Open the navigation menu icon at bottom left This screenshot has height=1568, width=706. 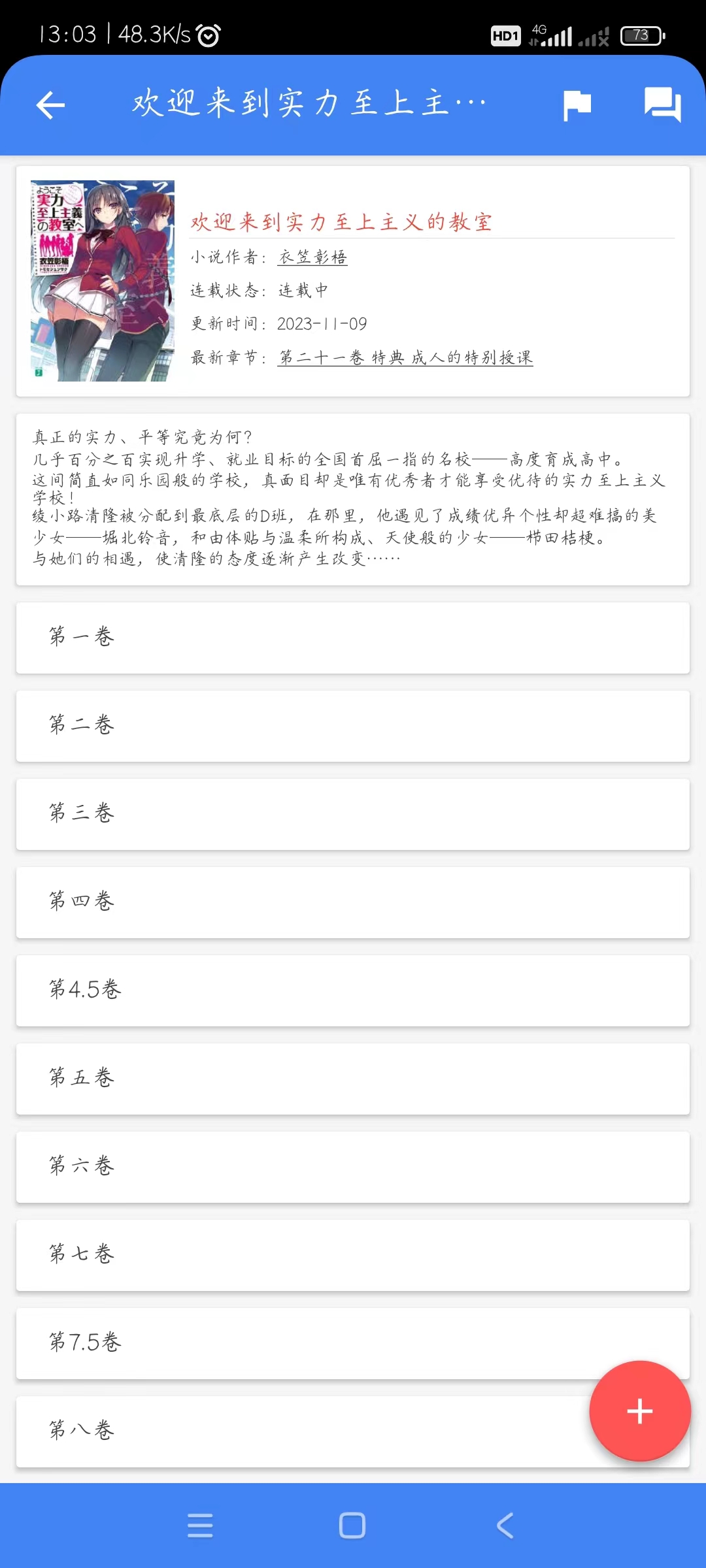coord(201,1525)
